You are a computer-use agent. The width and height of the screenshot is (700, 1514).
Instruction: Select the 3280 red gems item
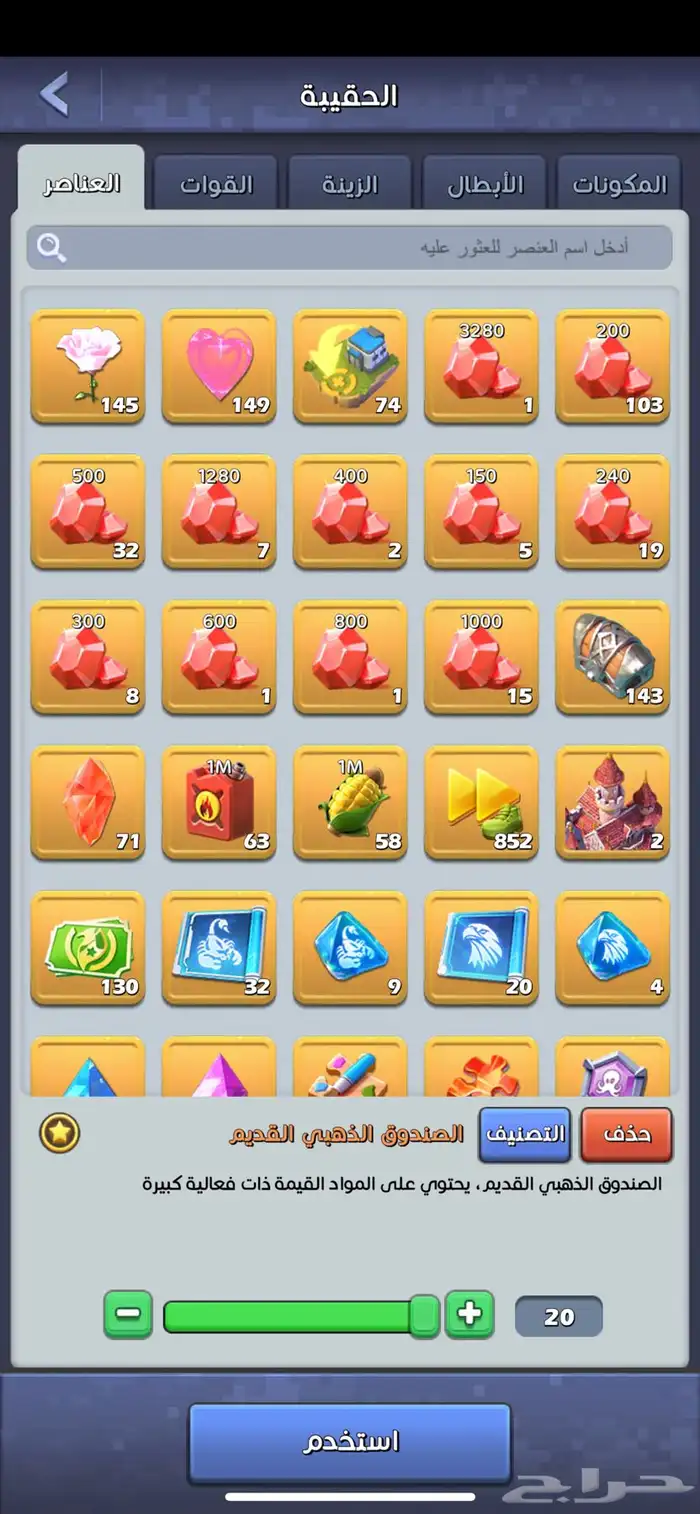tap(481, 366)
